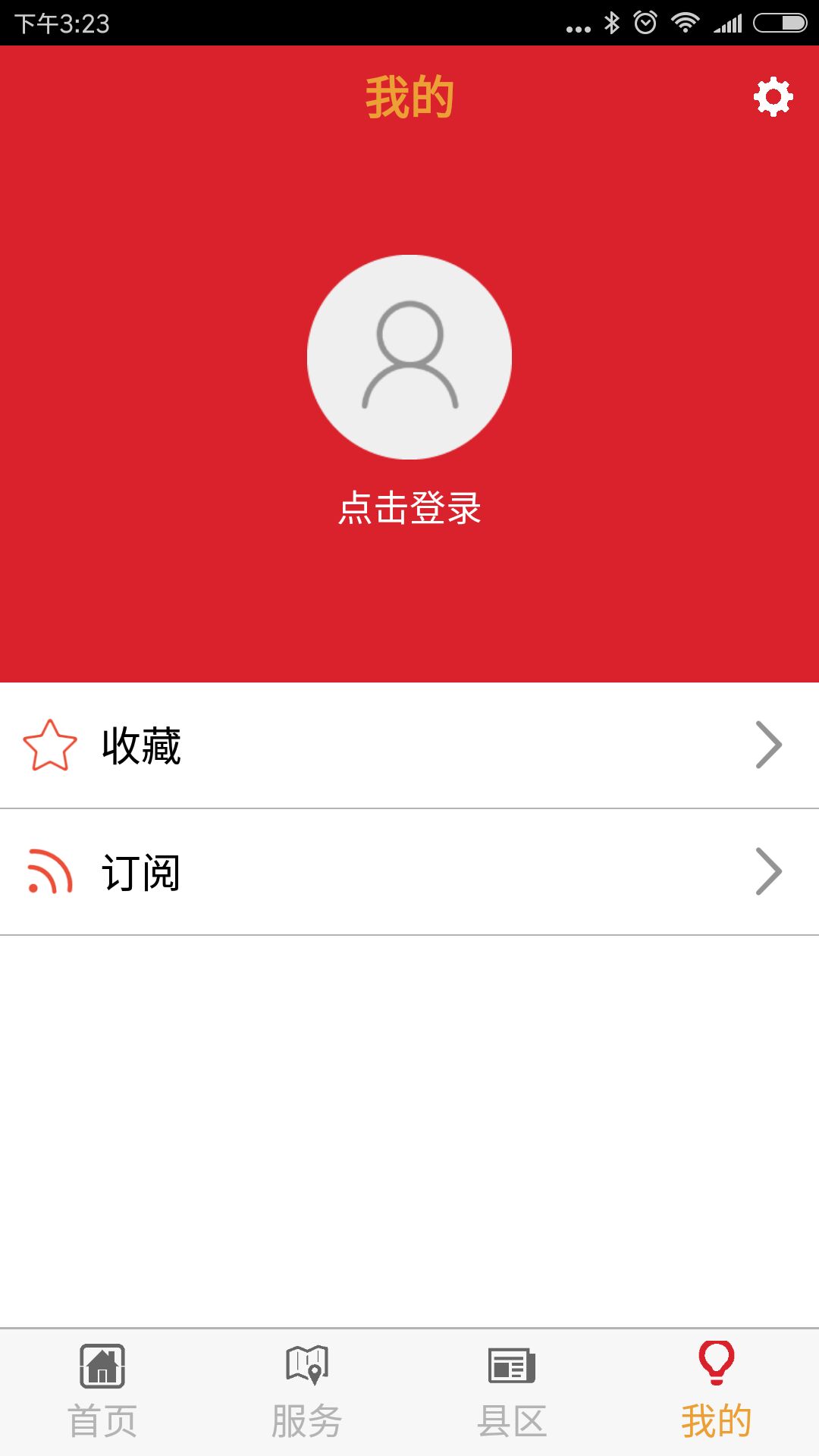Open the settings gear icon
The width and height of the screenshot is (819, 1456).
772,97
